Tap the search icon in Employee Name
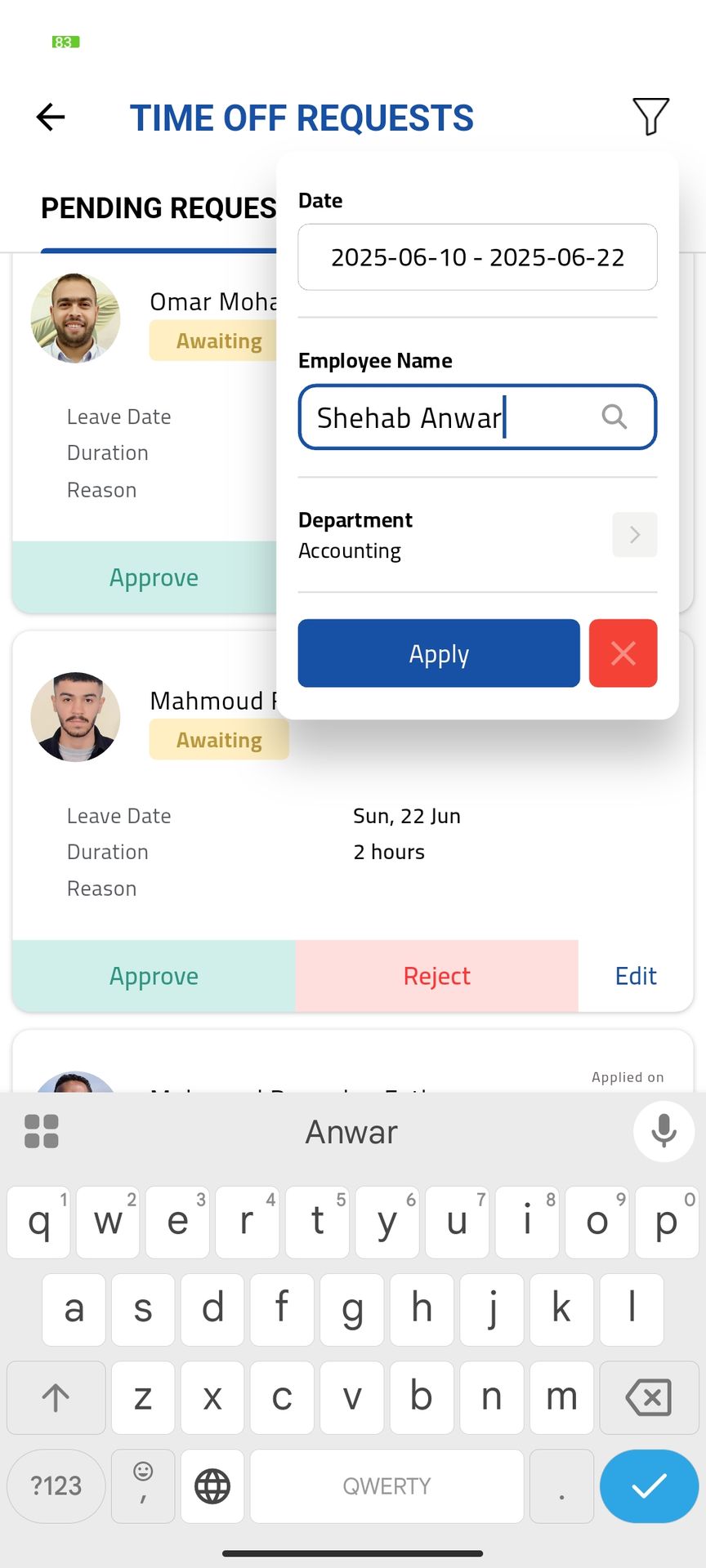This screenshot has width=706, height=1568. pyautogui.click(x=614, y=417)
